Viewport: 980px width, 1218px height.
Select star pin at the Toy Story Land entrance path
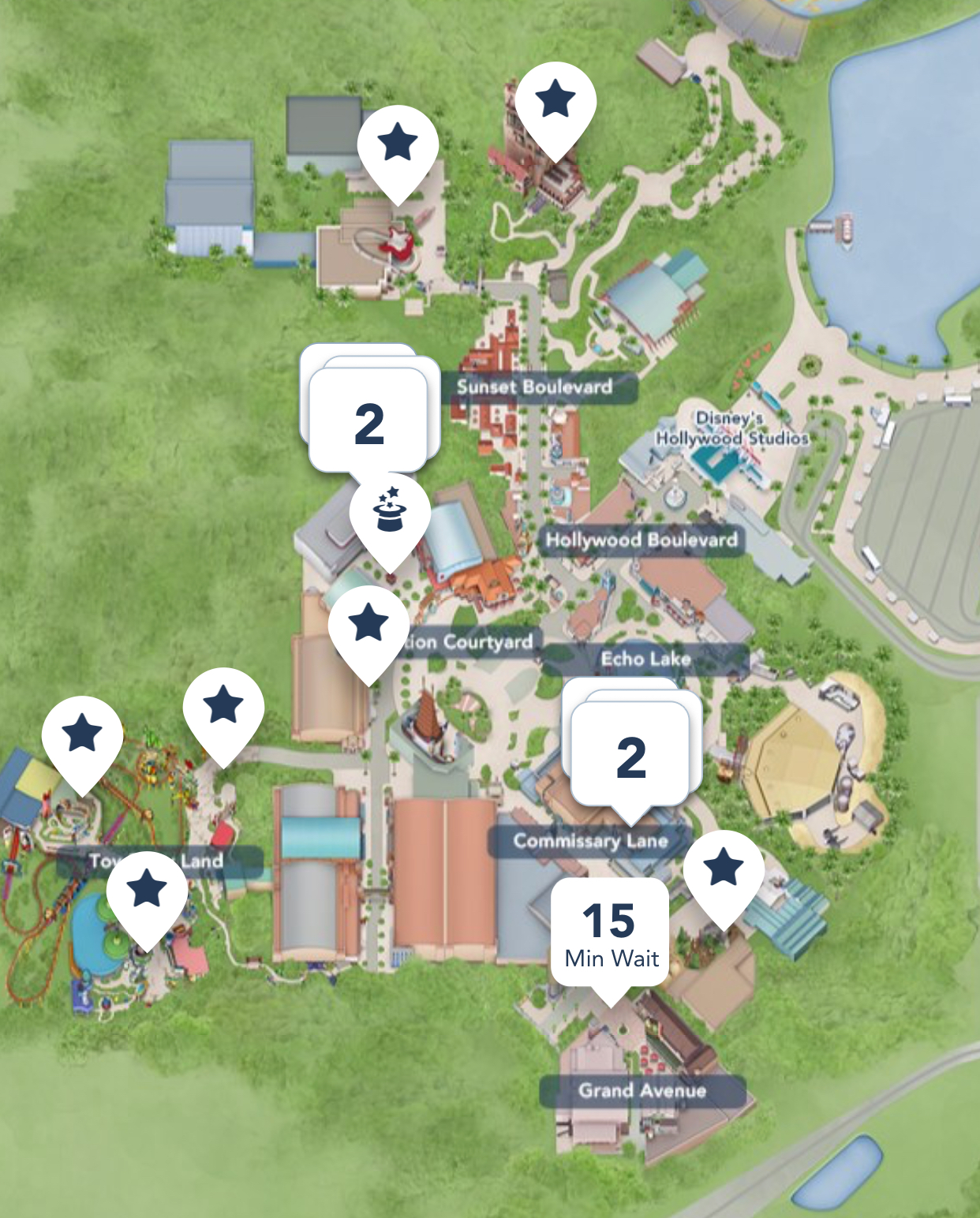223,706
